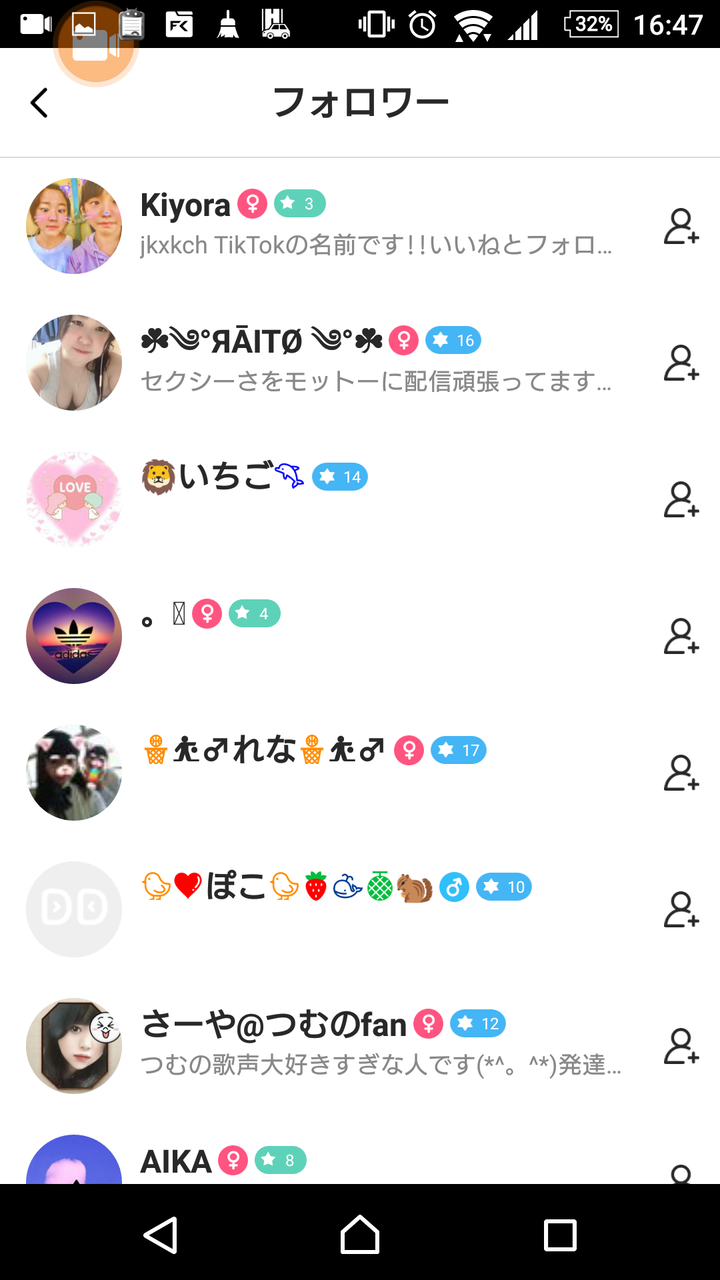Open the recent apps overview
The width and height of the screenshot is (720, 1280).
coord(559,1235)
